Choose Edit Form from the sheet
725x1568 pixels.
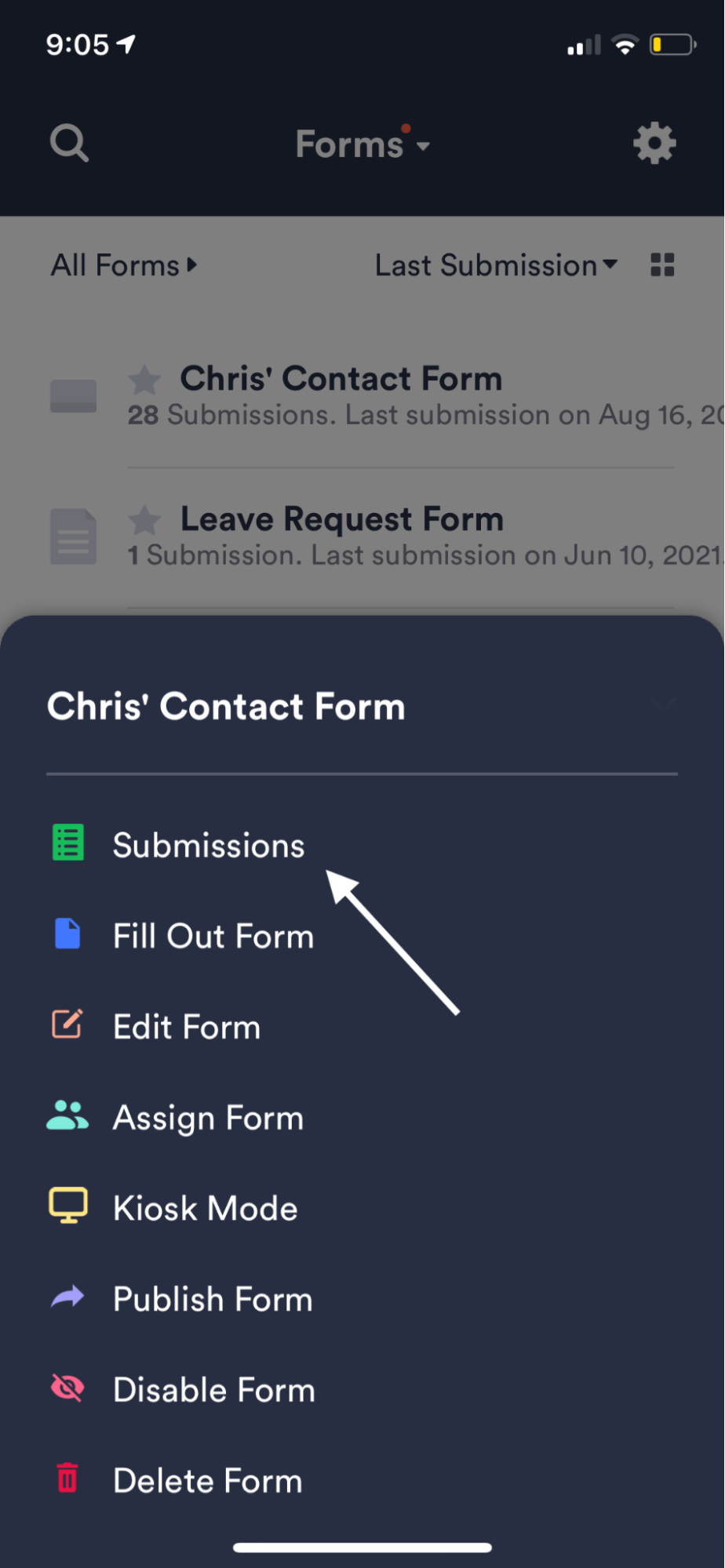186,1027
